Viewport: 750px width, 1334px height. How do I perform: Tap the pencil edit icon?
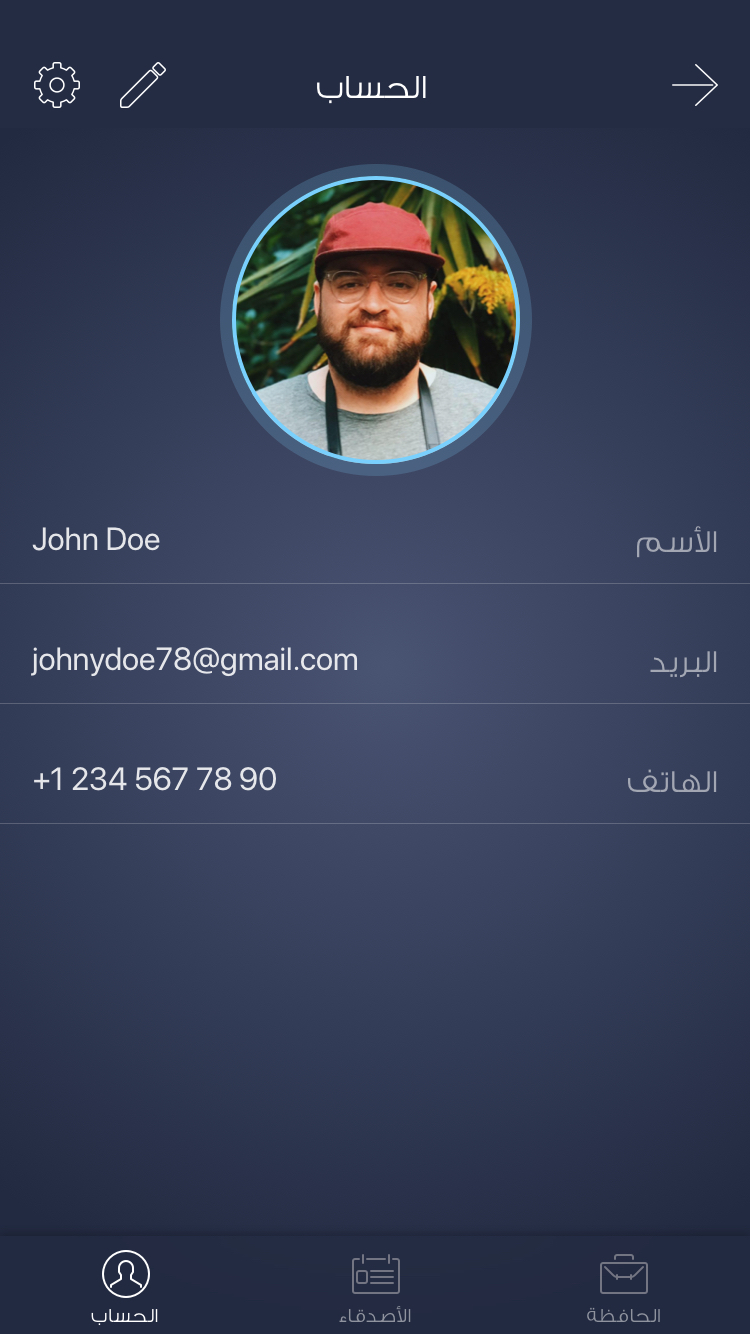pos(143,86)
